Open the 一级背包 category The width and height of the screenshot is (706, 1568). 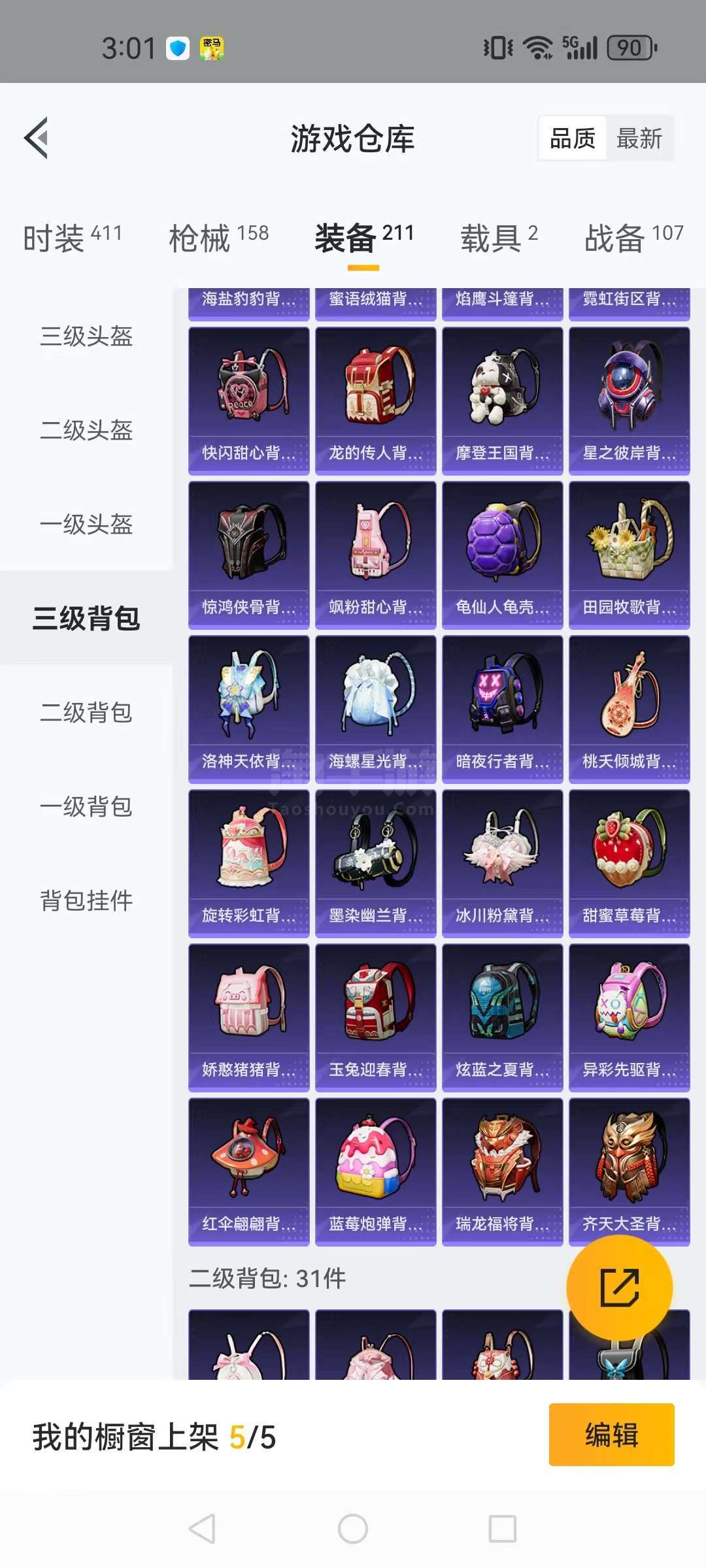click(86, 807)
